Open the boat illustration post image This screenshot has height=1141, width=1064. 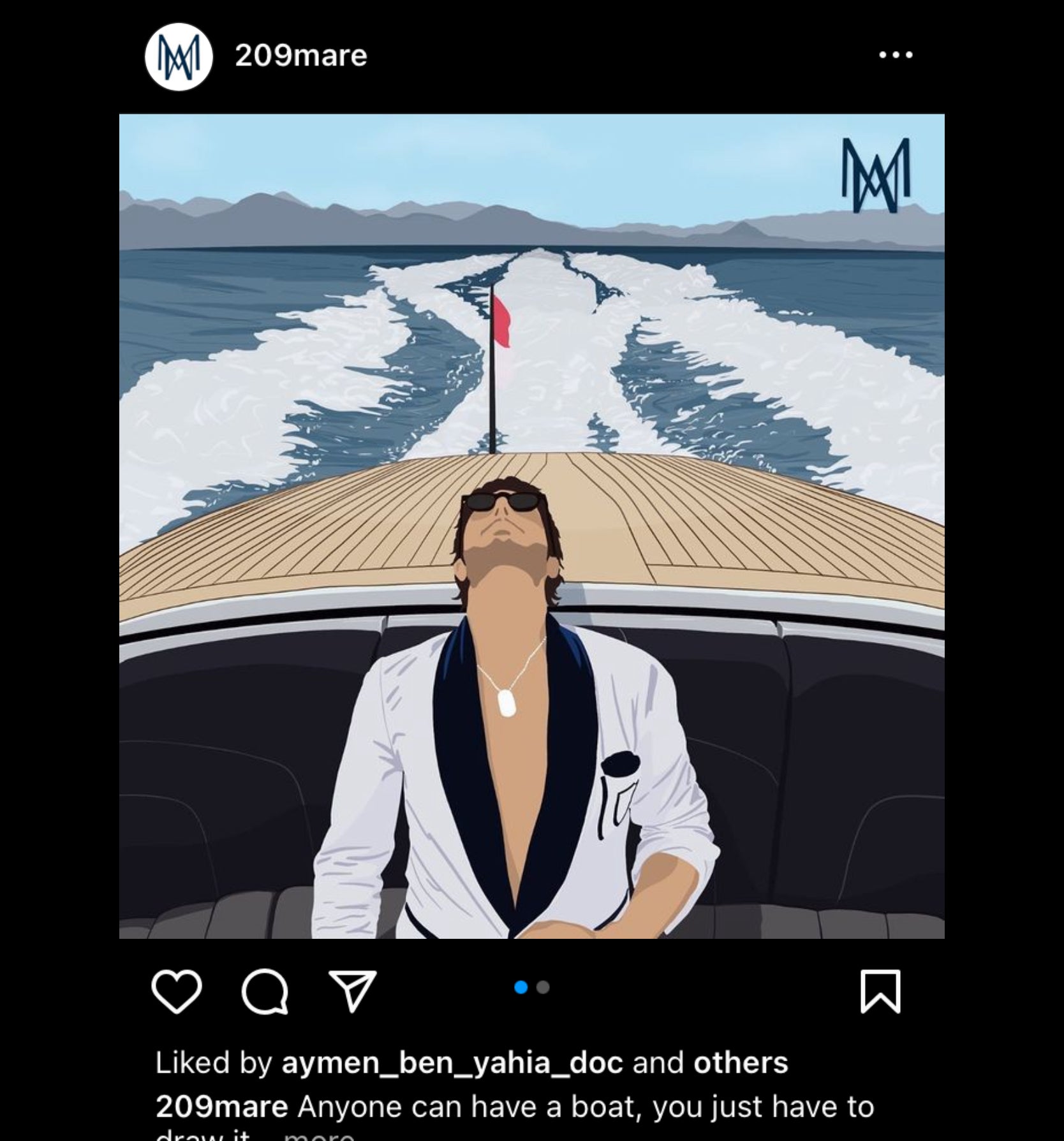tap(531, 526)
